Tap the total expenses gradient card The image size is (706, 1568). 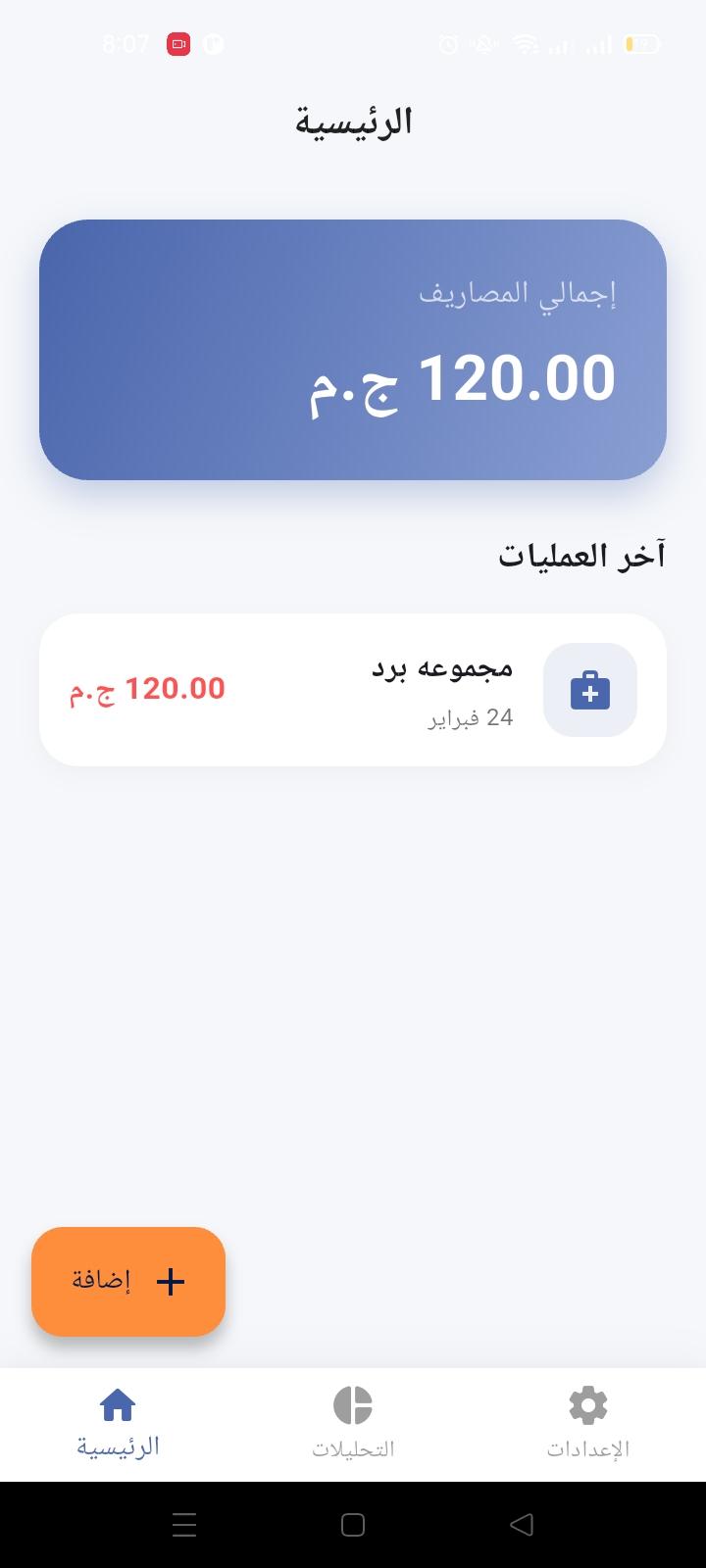pyautogui.click(x=353, y=351)
